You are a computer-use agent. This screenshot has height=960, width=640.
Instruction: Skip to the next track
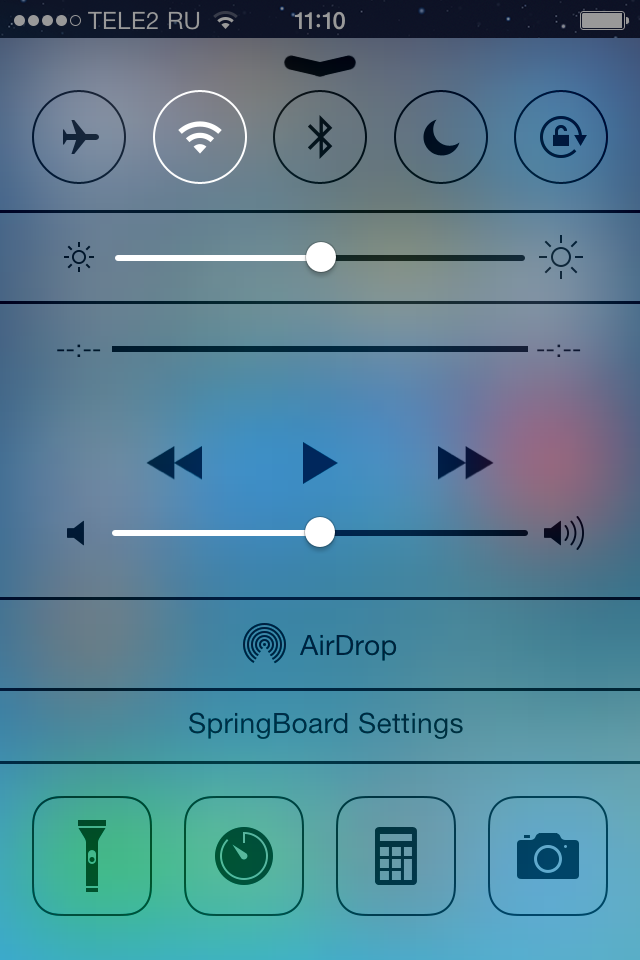pyautogui.click(x=465, y=463)
